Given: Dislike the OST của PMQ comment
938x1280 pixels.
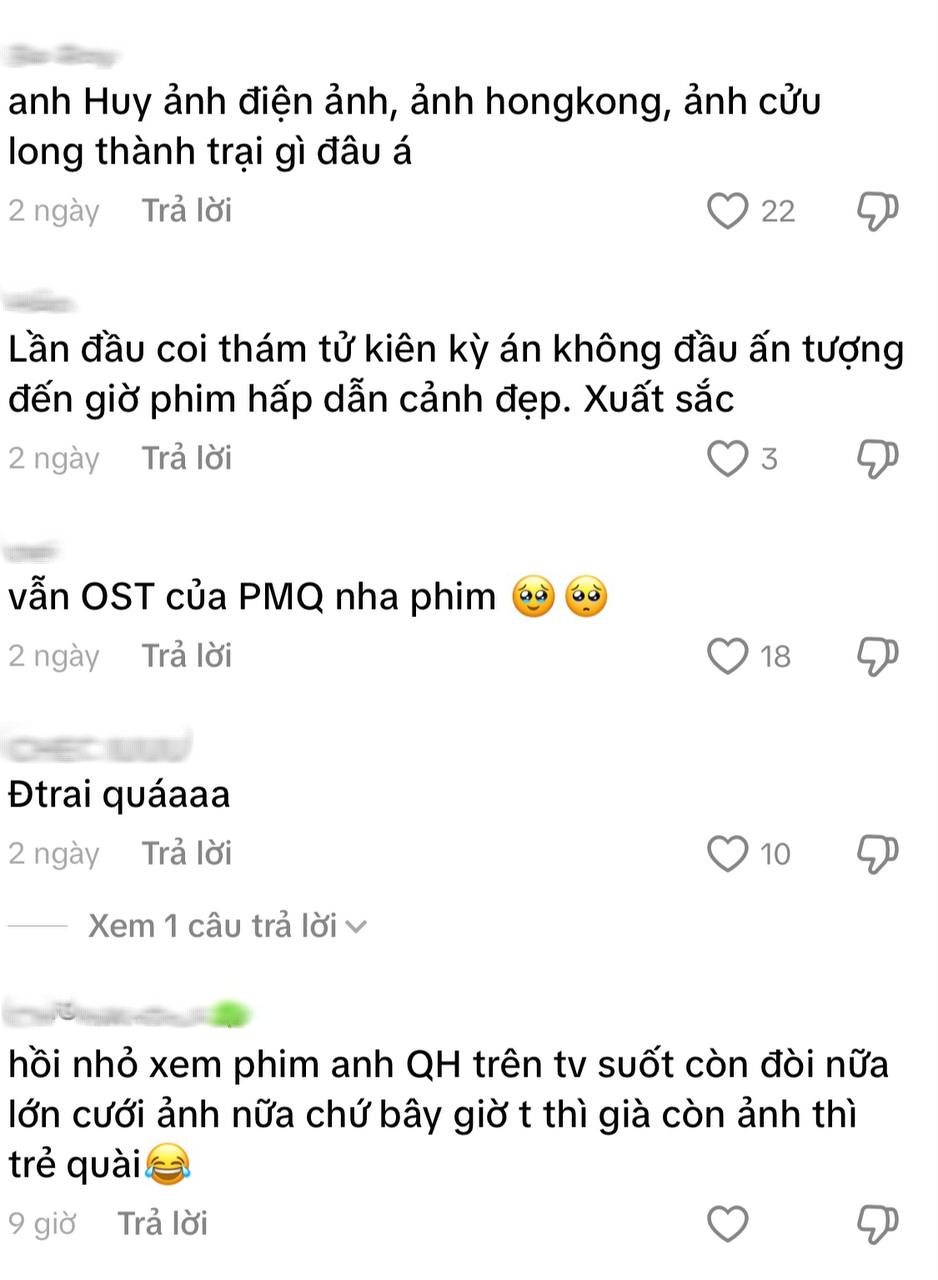Looking at the screenshot, I should [877, 656].
